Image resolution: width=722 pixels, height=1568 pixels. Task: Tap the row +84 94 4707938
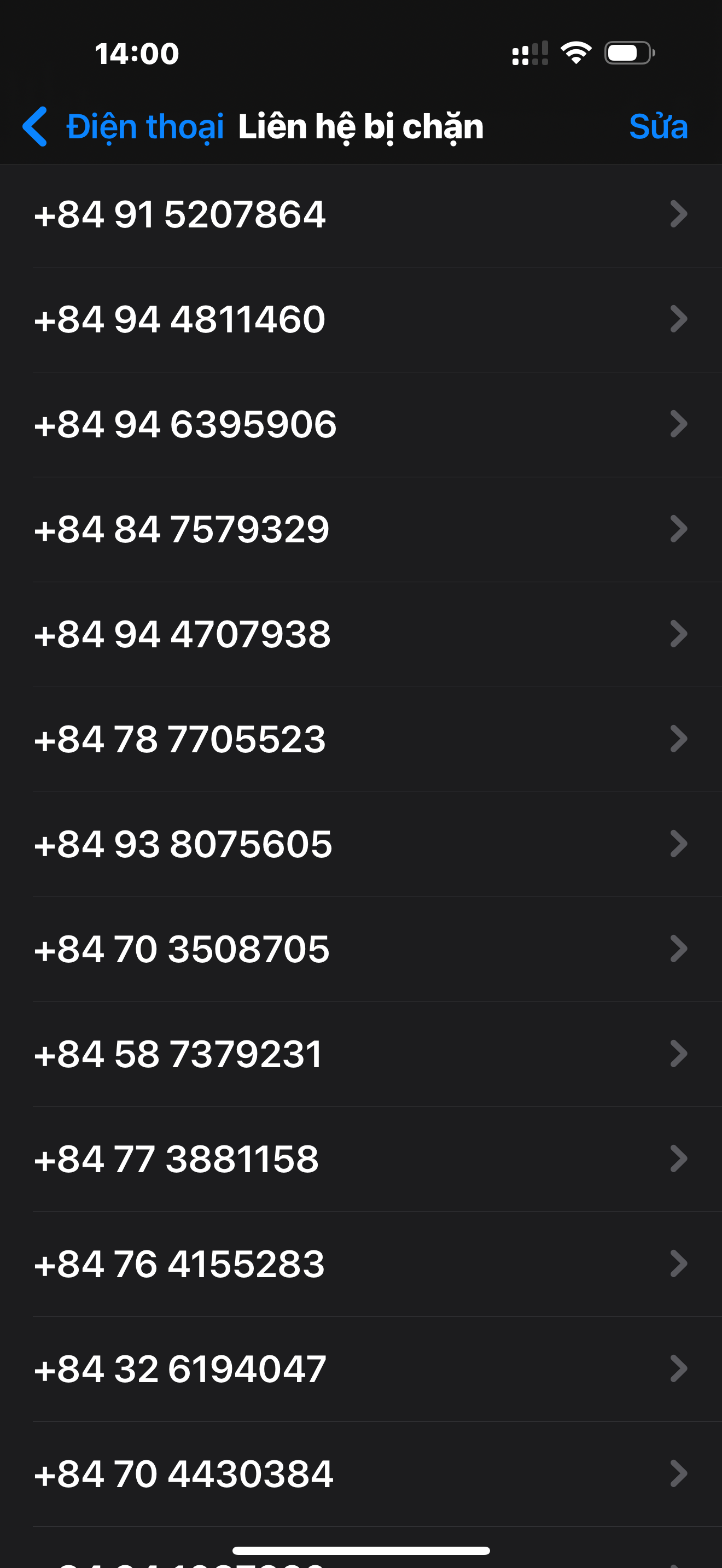(361, 634)
